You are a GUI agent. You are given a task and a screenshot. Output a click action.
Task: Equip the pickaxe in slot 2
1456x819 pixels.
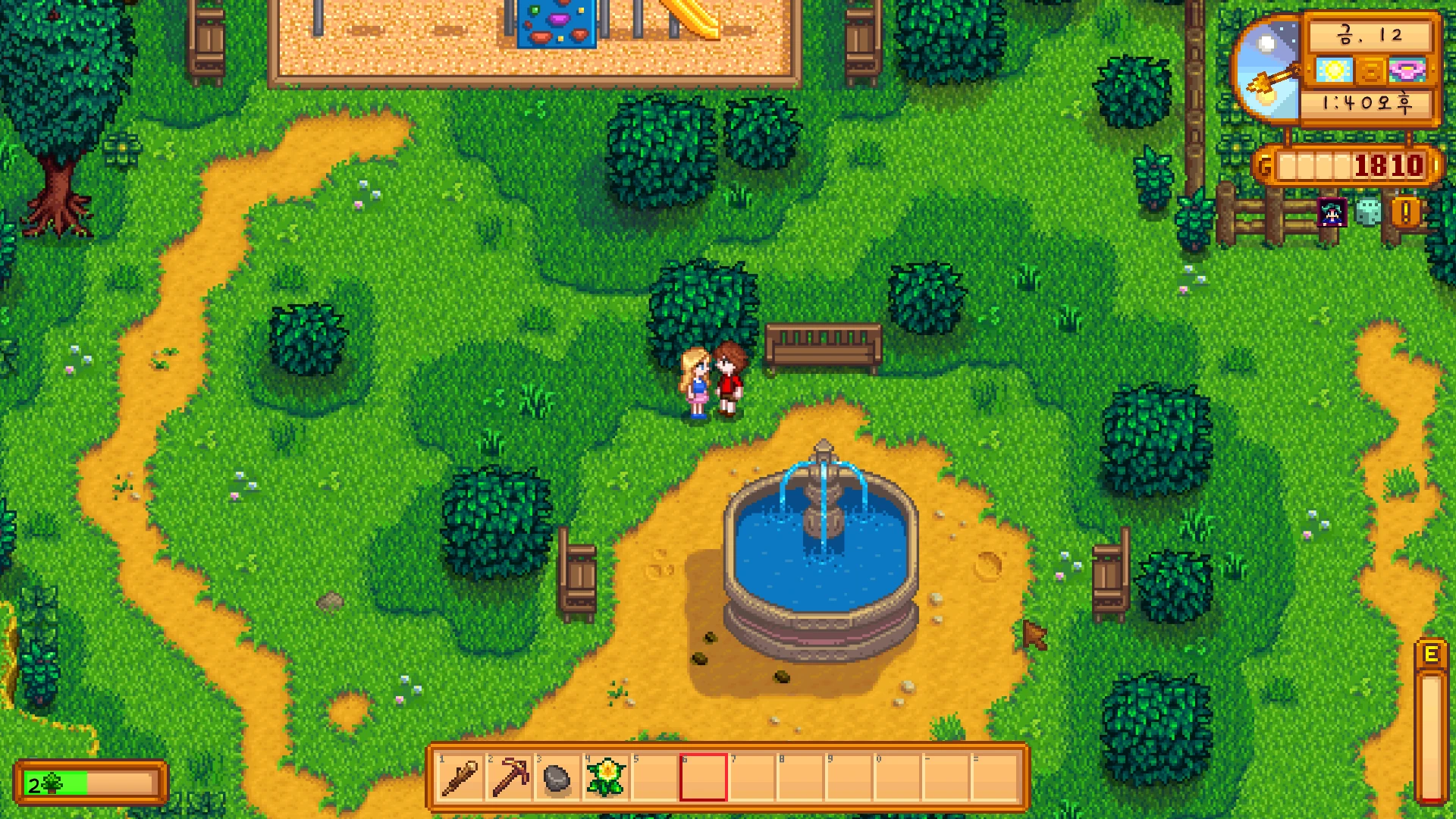pyautogui.click(x=510, y=777)
